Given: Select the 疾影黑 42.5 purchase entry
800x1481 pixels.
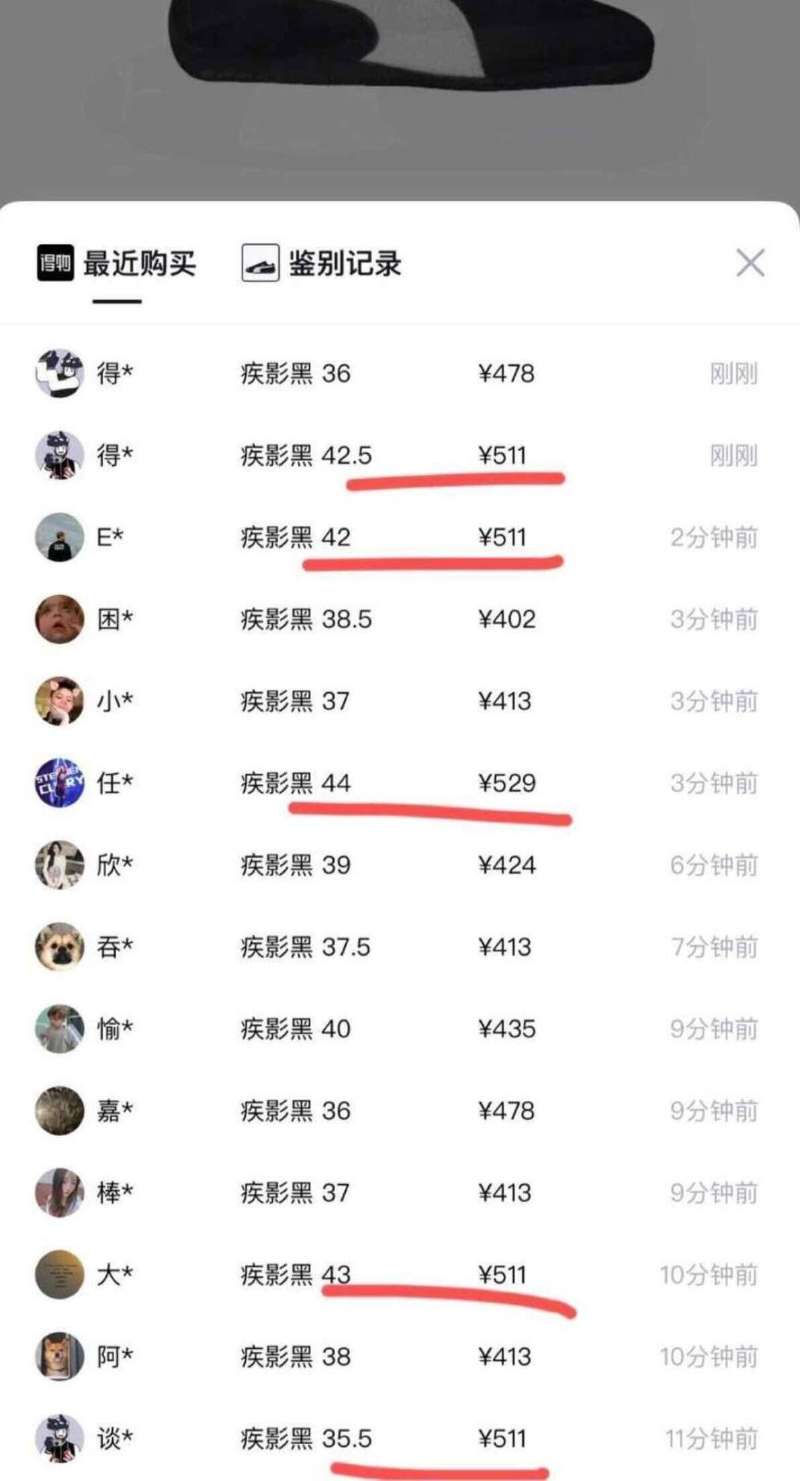Looking at the screenshot, I should click(310, 456).
